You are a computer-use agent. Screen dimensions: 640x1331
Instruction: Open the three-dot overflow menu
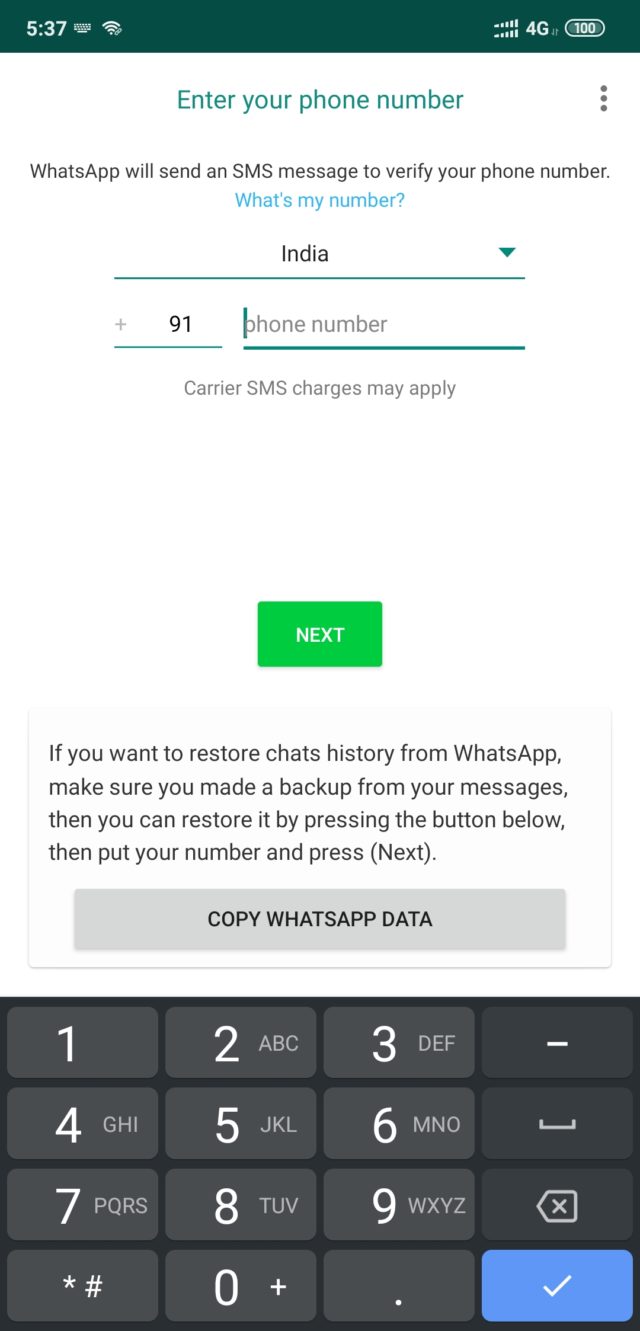603,99
